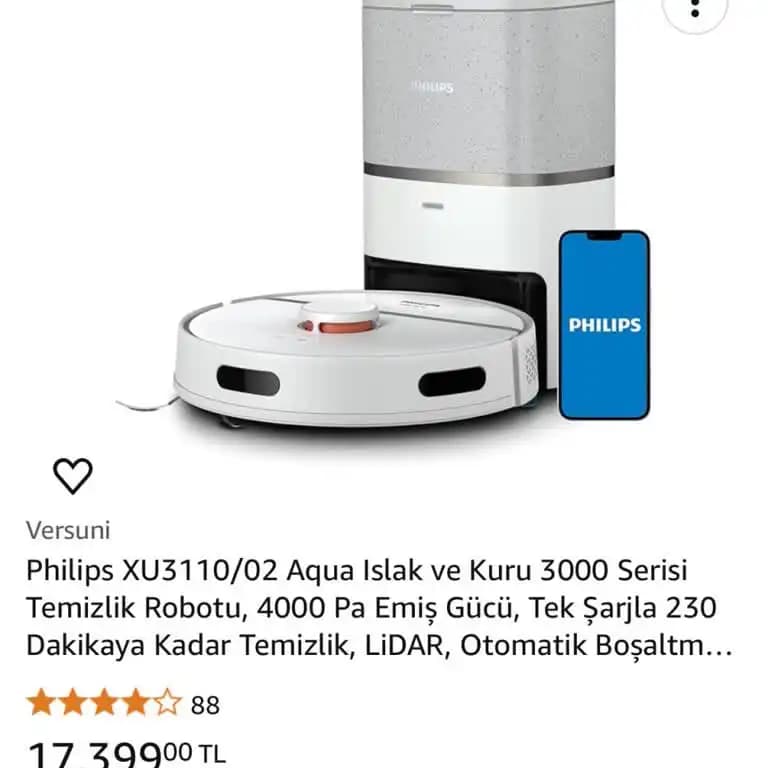Open the 88 star ratings reviews

coord(122,704)
